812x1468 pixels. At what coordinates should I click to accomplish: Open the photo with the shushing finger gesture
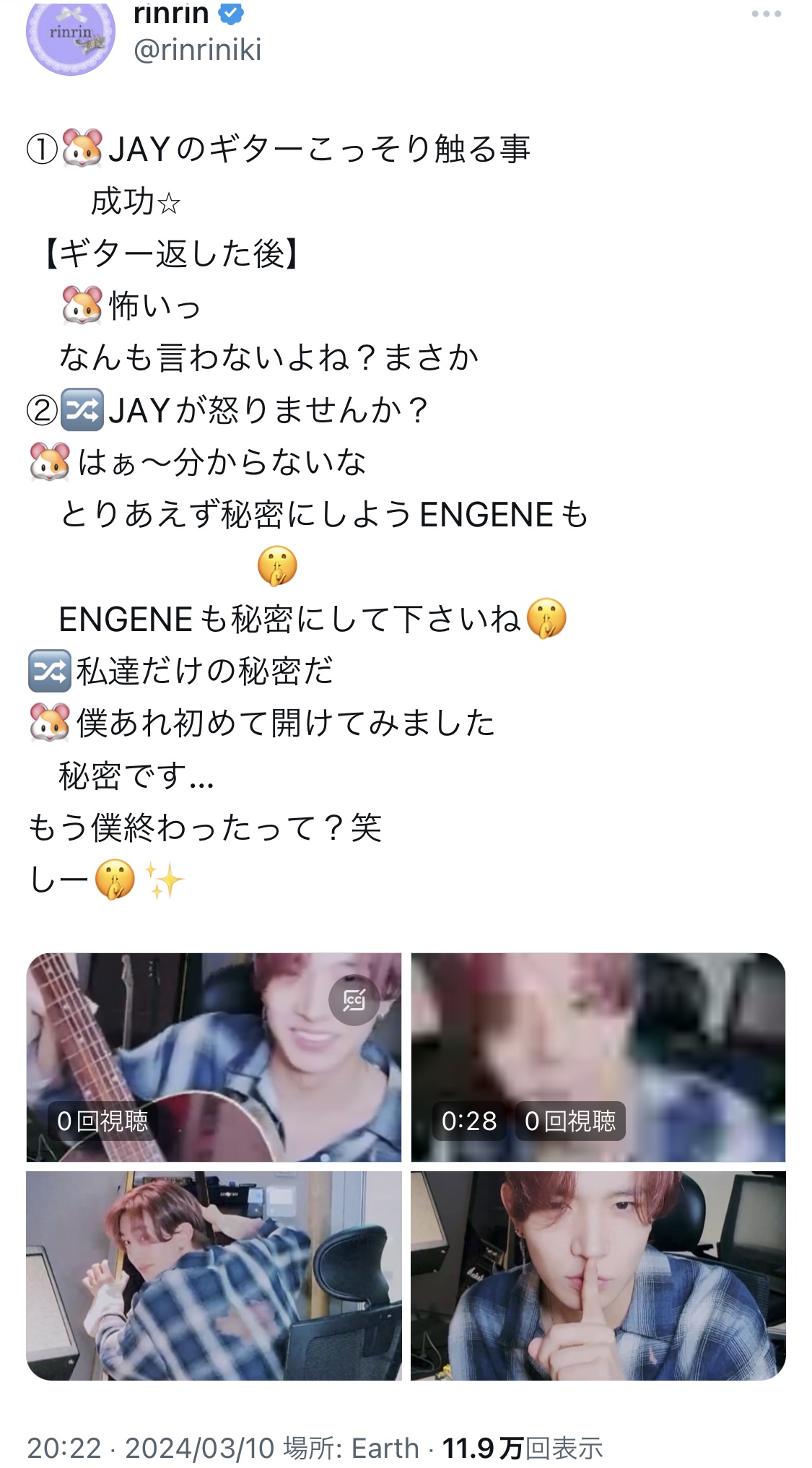tap(598, 1276)
